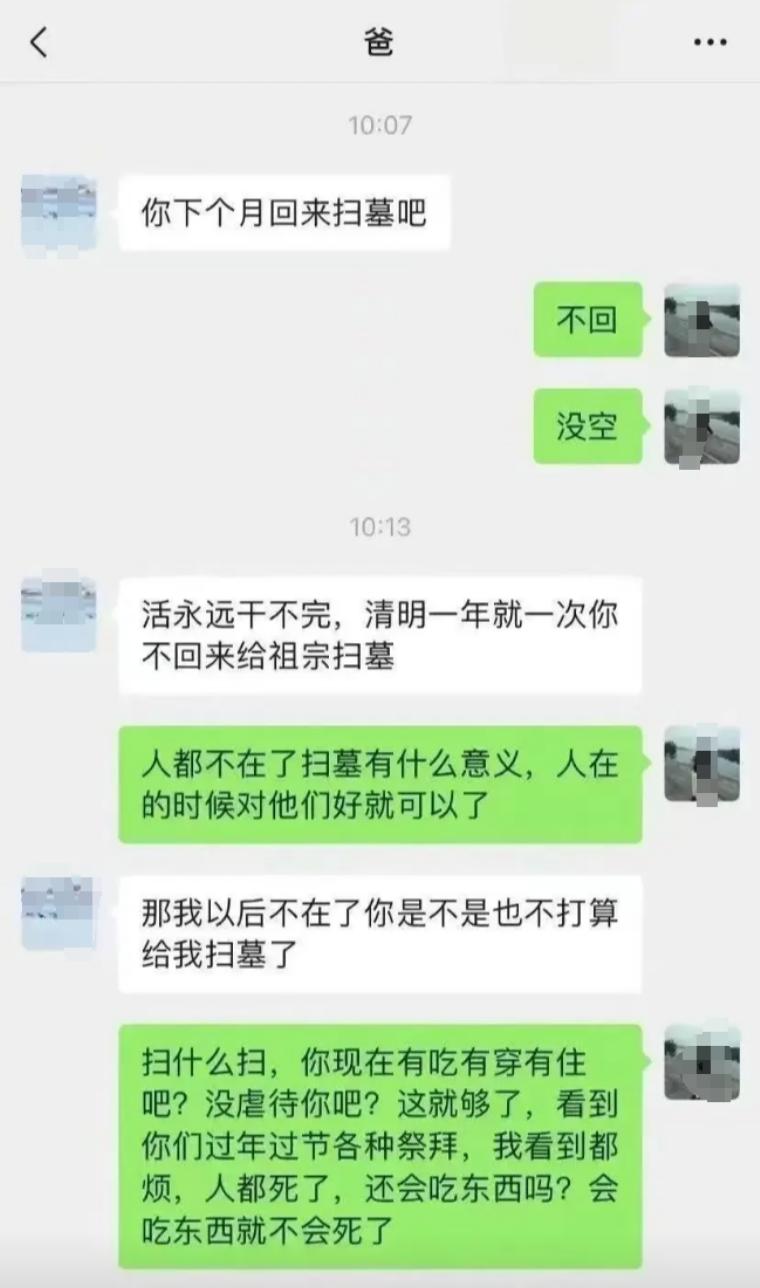The image size is (760, 1288).
Task: Tap my avatar beside the 没空 message
Action: (702, 427)
